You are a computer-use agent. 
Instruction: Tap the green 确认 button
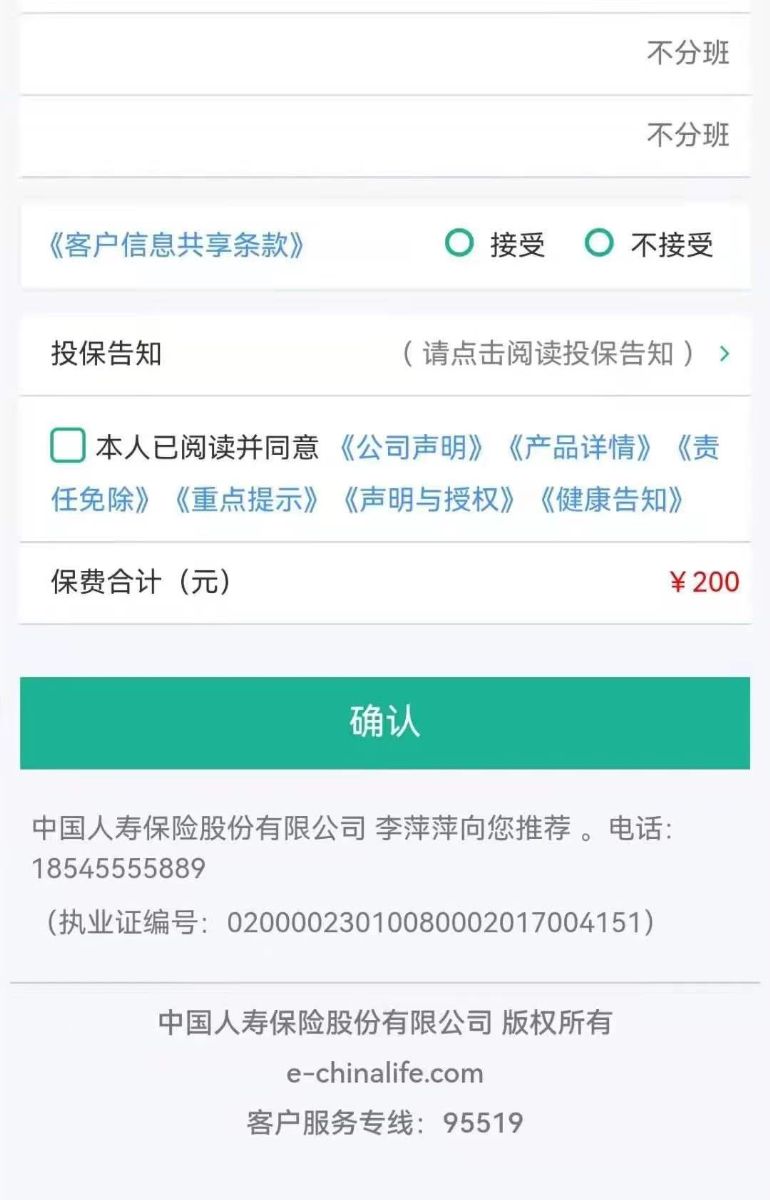coord(385,722)
